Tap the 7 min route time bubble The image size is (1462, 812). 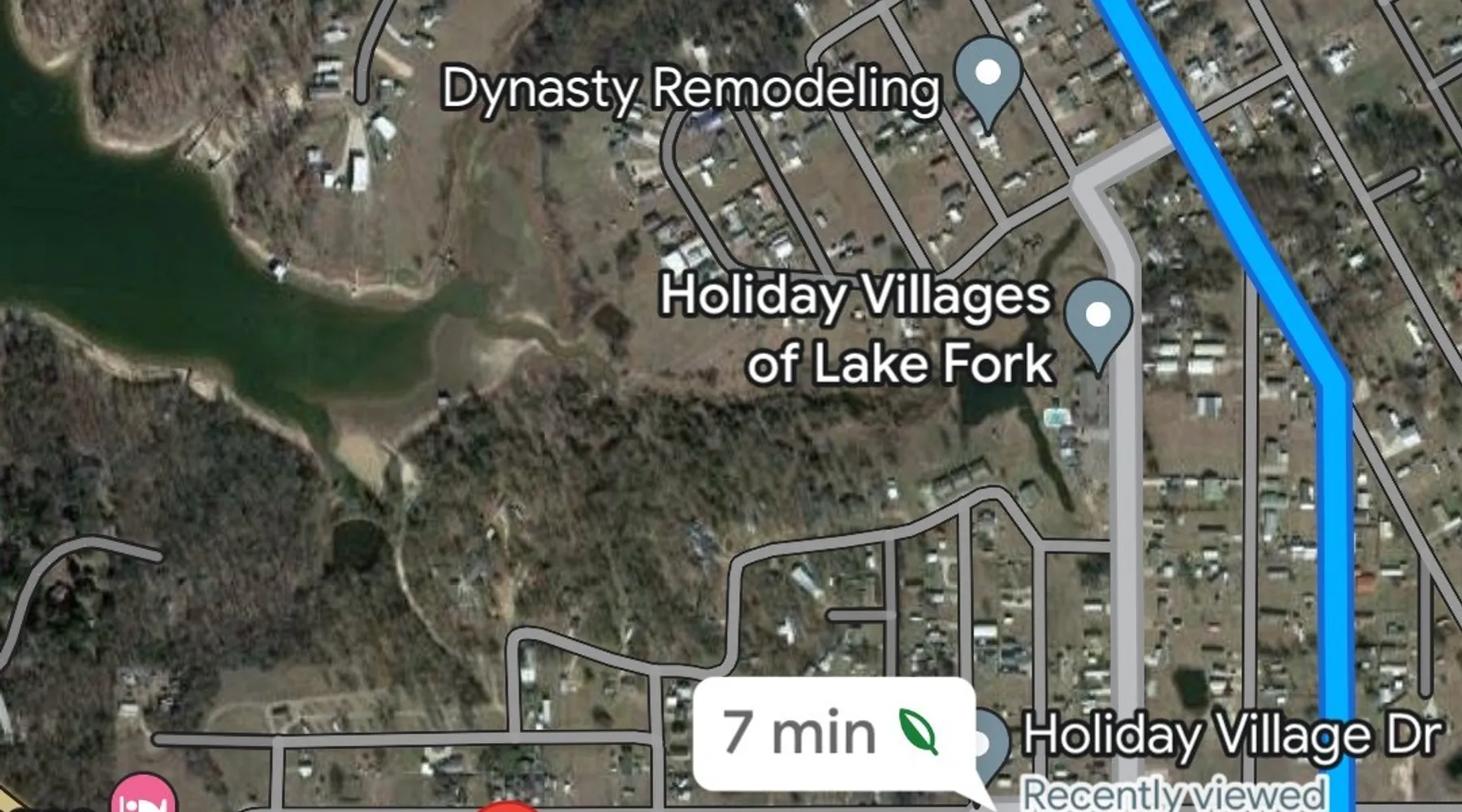pos(833,733)
